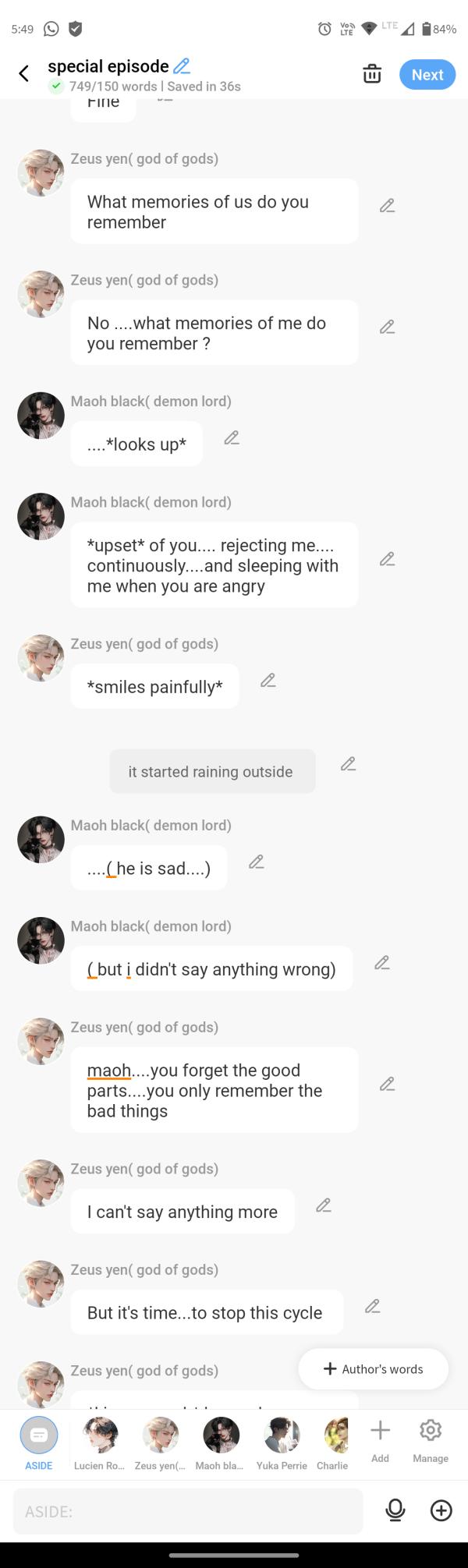
Task: Edit the "I can't say anything more" message
Action: (x=324, y=1205)
